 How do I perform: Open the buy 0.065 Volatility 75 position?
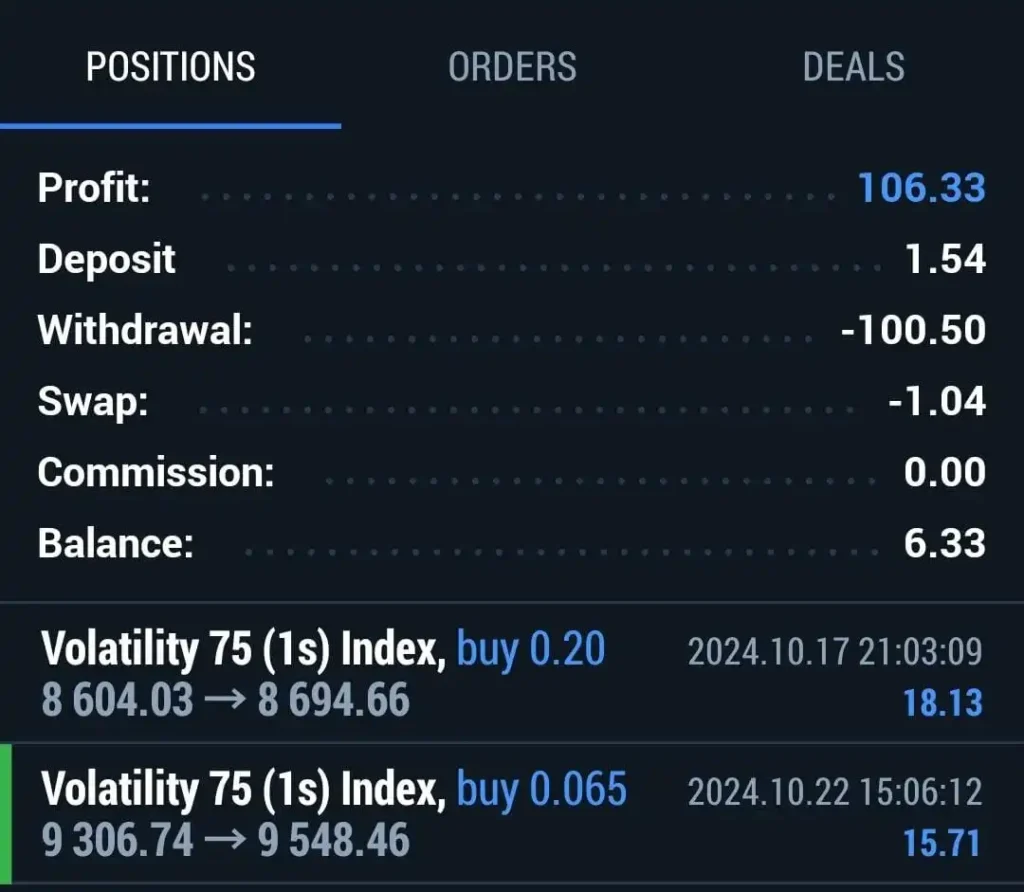tap(512, 814)
